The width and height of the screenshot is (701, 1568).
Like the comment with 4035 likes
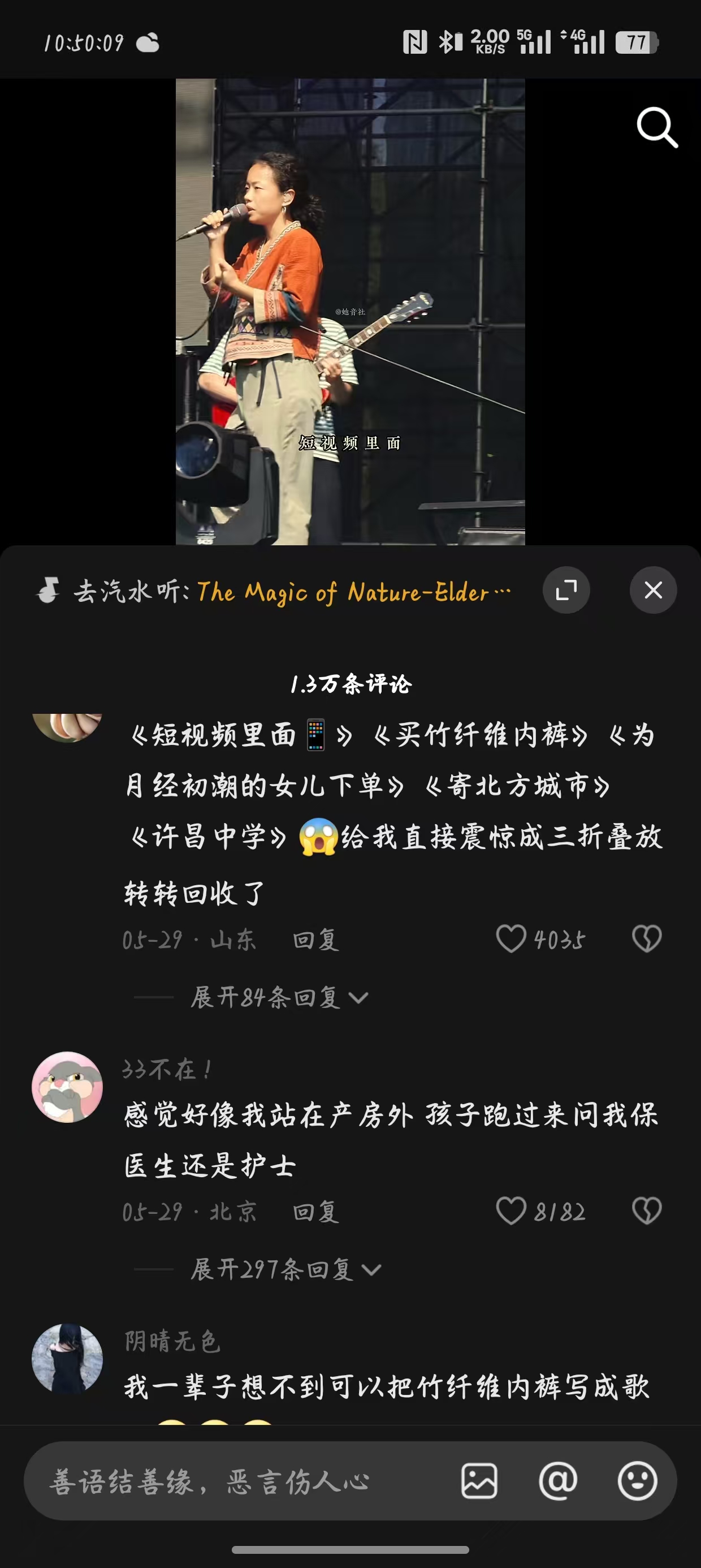click(x=511, y=938)
